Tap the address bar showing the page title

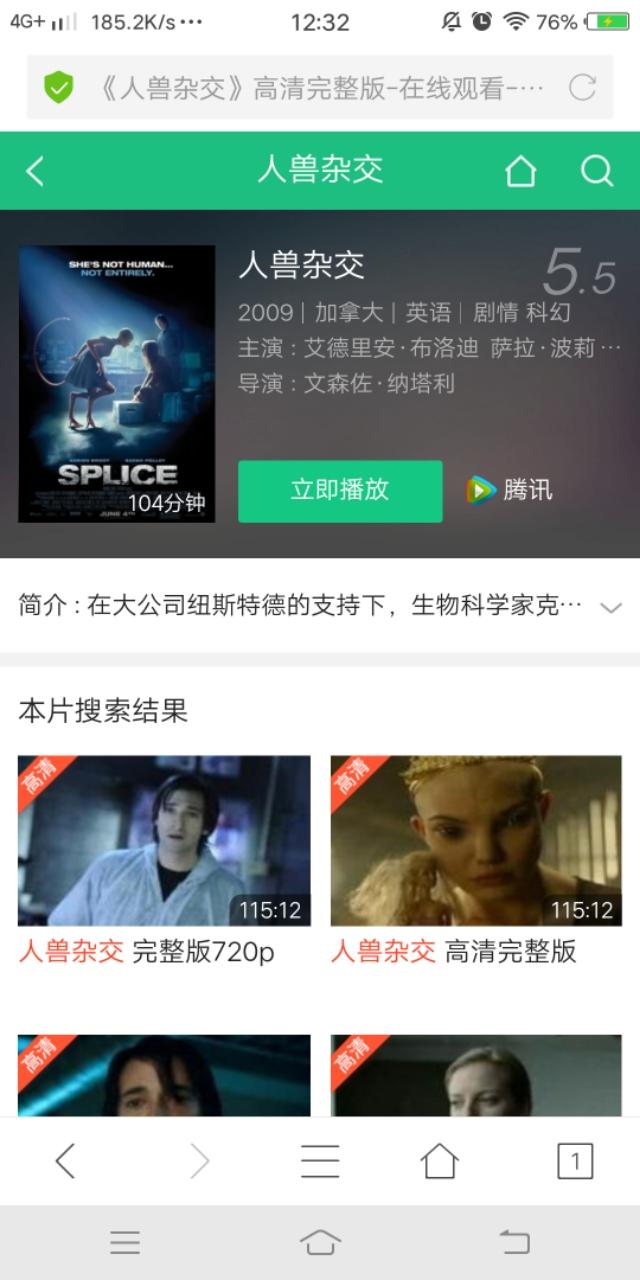320,88
